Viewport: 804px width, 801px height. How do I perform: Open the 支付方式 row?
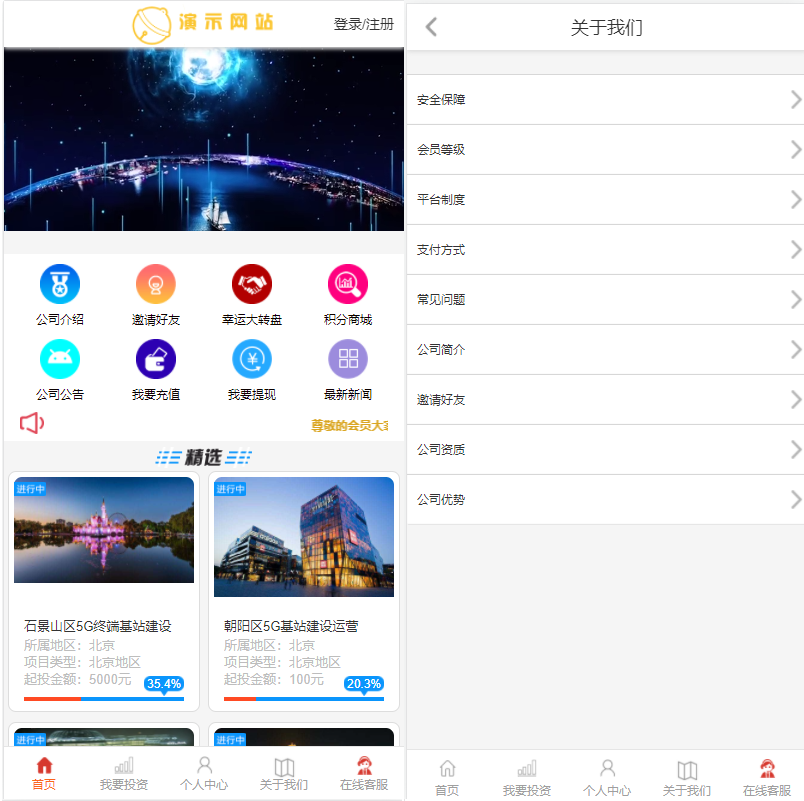point(605,250)
